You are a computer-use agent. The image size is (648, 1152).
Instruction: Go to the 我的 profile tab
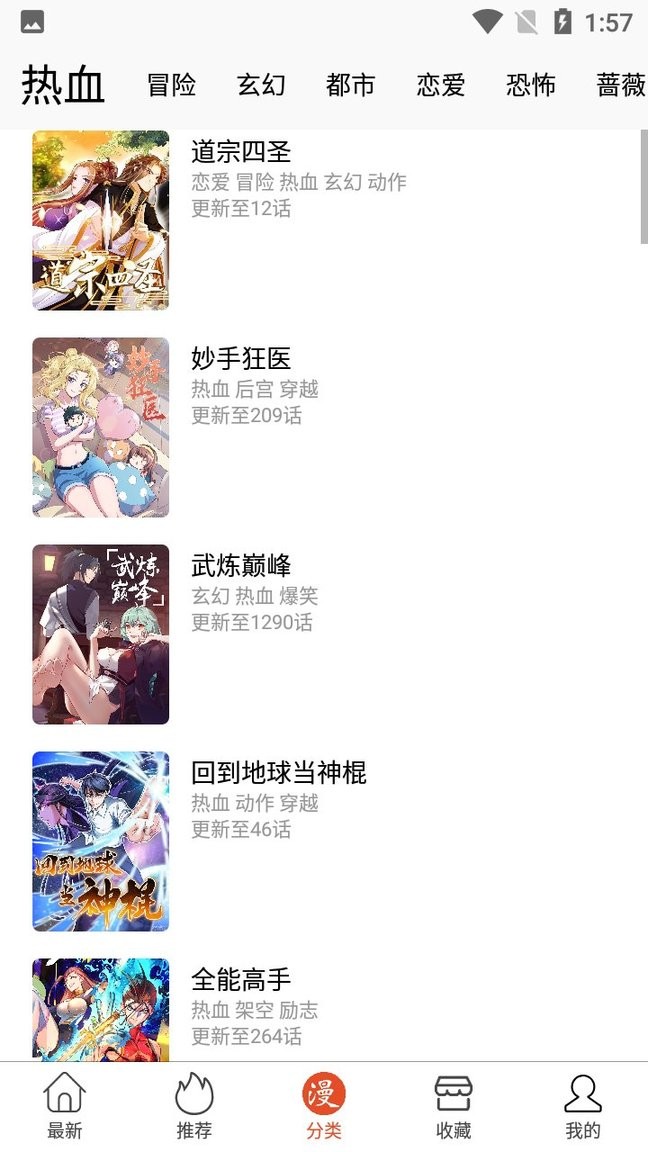point(583,1107)
